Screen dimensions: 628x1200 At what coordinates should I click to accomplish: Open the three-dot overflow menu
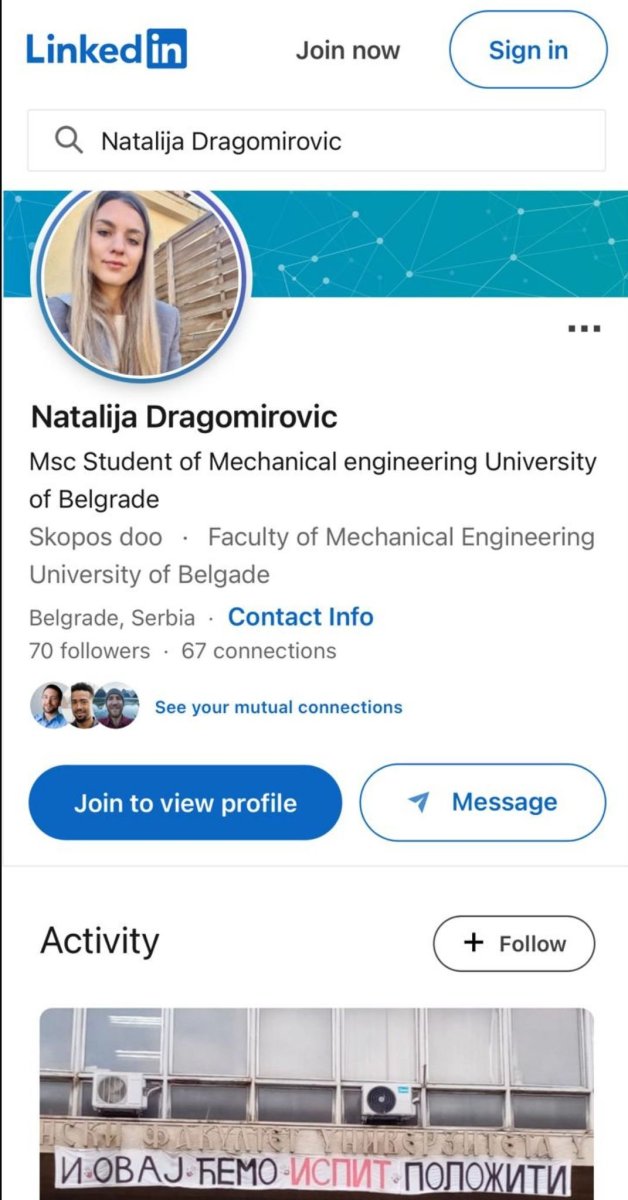pos(584,328)
